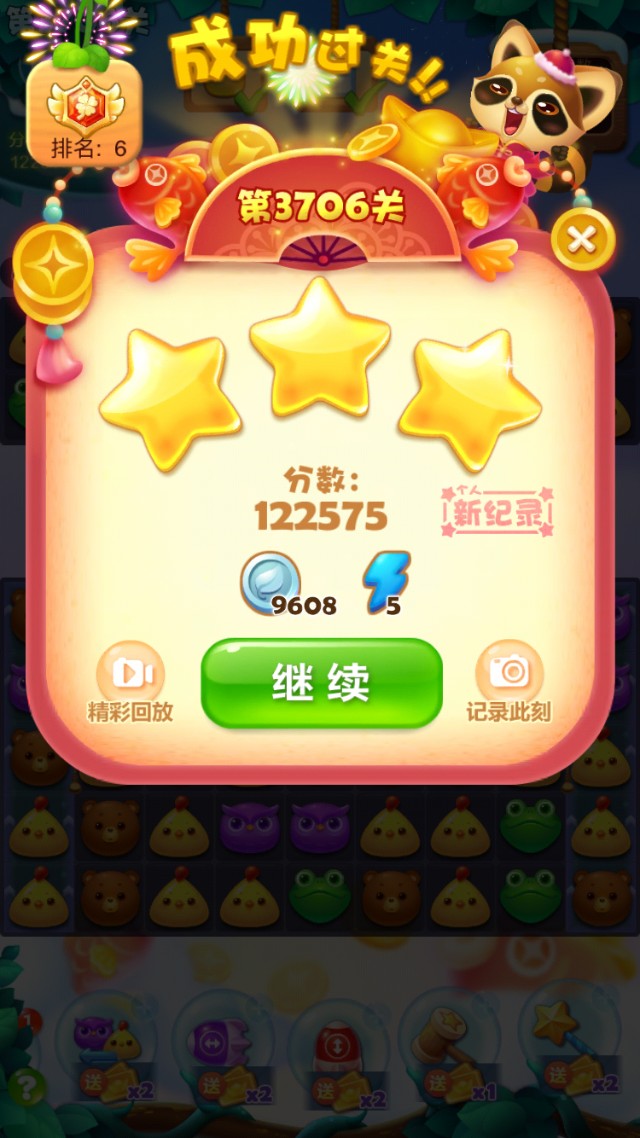Viewport: 640px width, 1138px height.
Task: Close the level complete dialog
Action: (x=582, y=240)
